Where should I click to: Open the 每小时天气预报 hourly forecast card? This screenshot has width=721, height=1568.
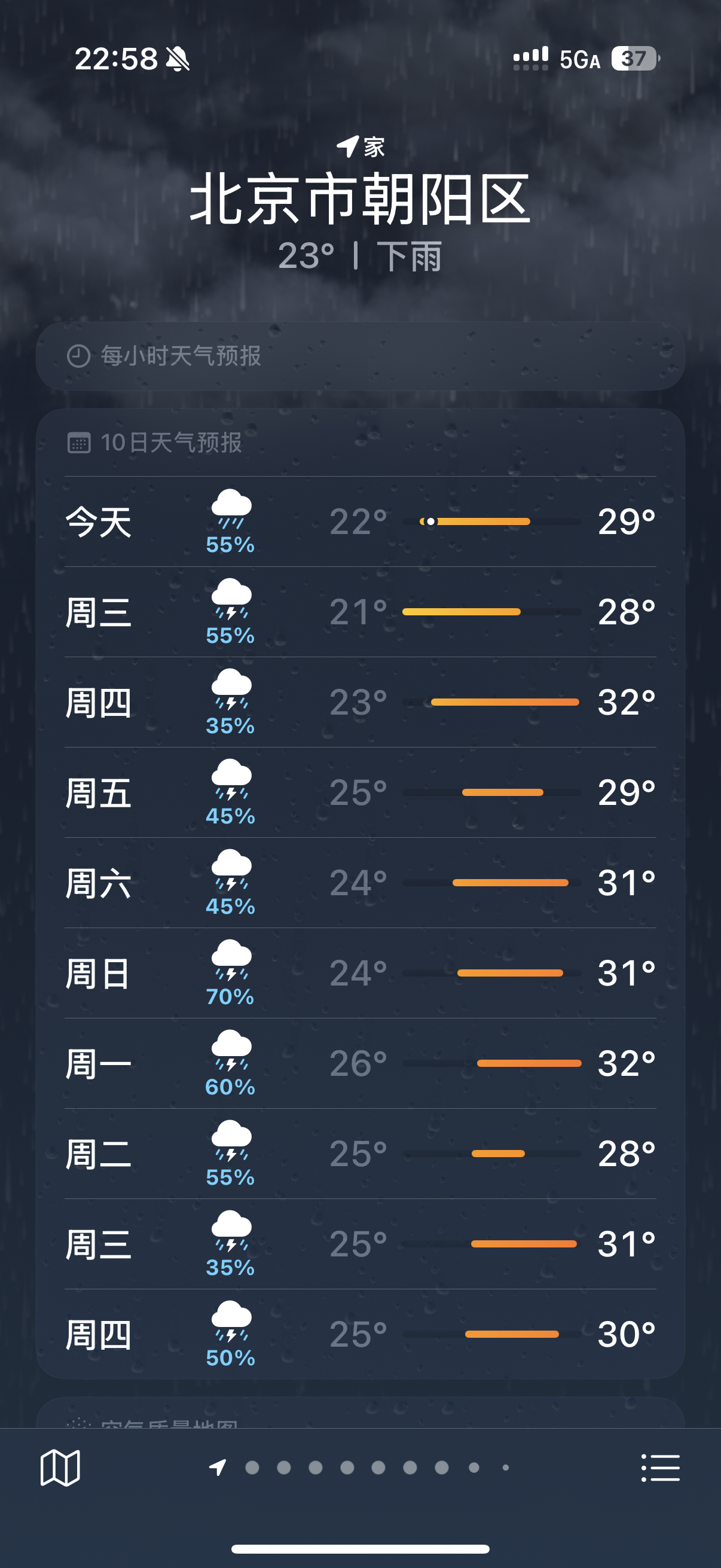[360, 356]
